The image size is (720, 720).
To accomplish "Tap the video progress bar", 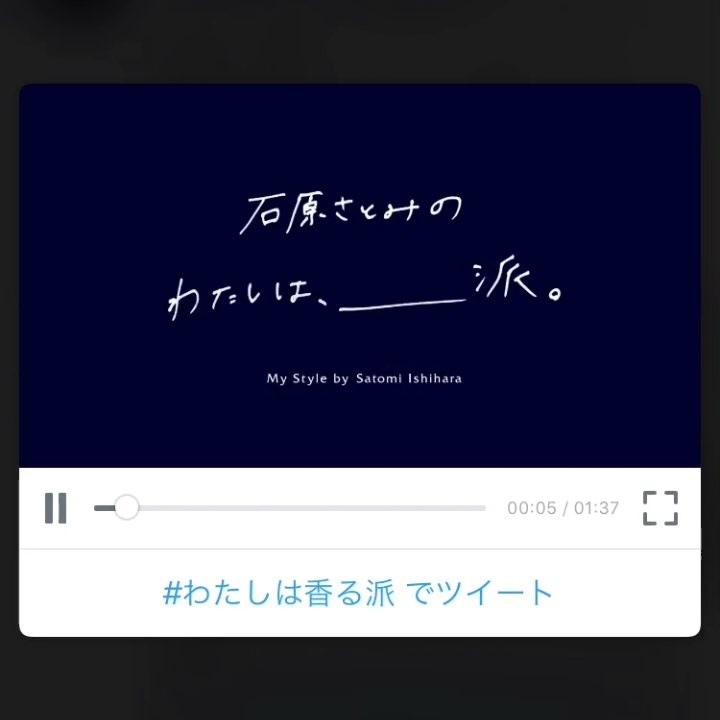I will tap(290, 508).
